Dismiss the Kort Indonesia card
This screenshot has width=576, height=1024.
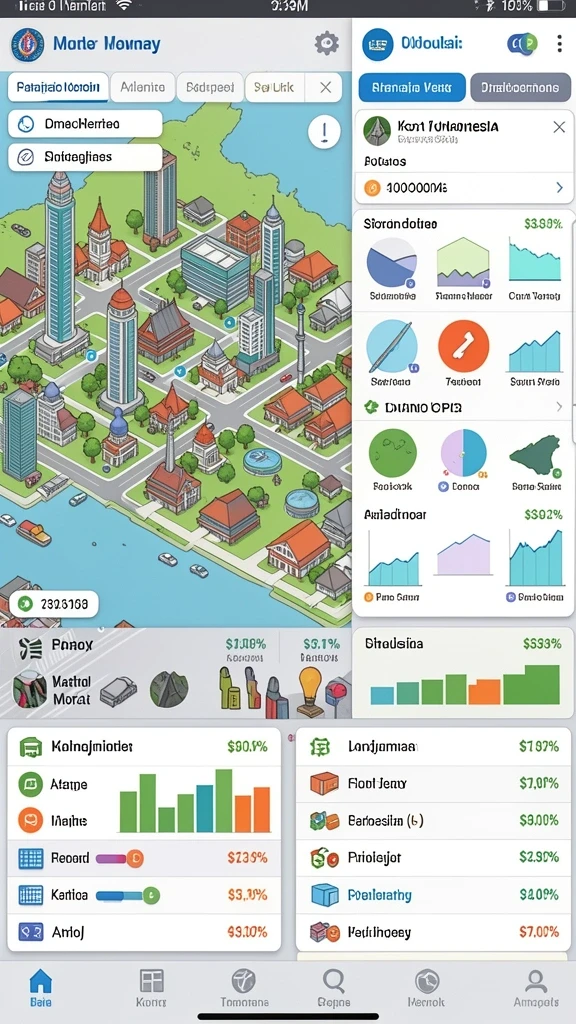[559, 127]
